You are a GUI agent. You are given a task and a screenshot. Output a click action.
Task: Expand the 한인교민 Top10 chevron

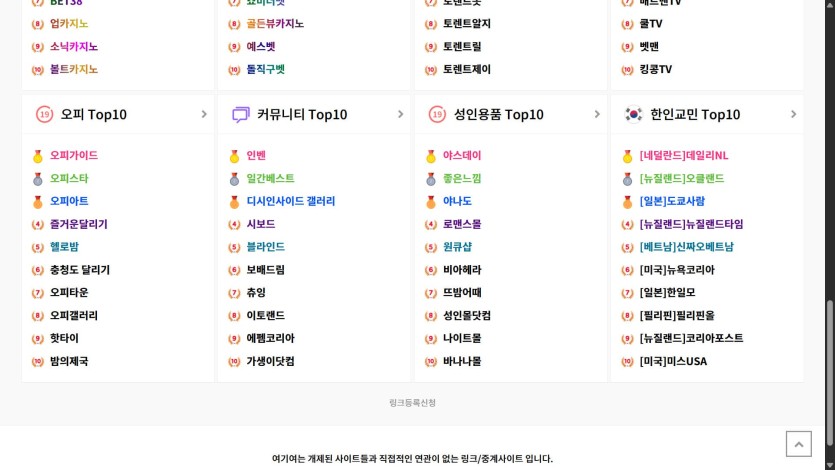tap(793, 114)
